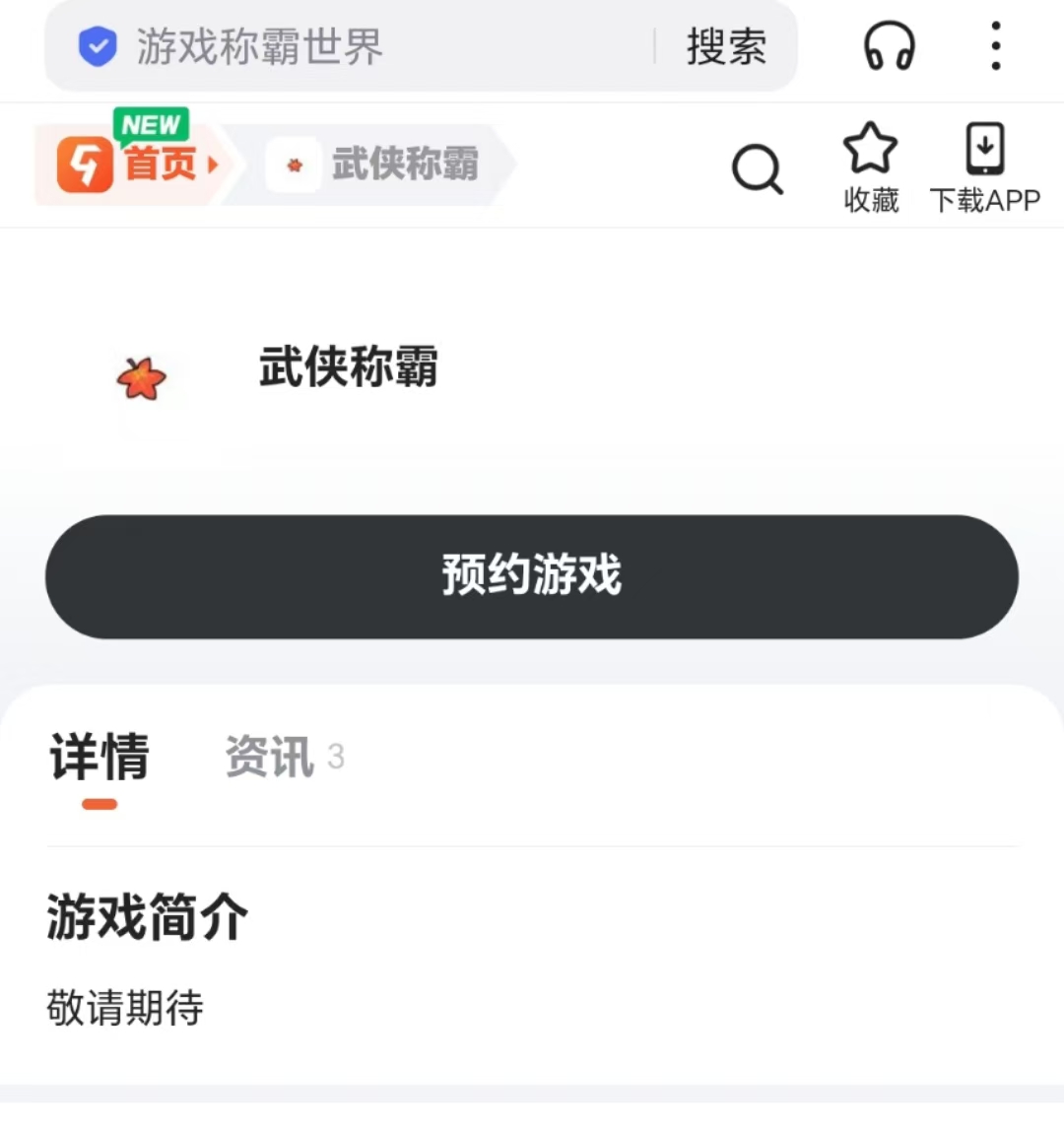Tap 下载APP to get the app
The width and height of the screenshot is (1064, 1133).
tap(984, 167)
